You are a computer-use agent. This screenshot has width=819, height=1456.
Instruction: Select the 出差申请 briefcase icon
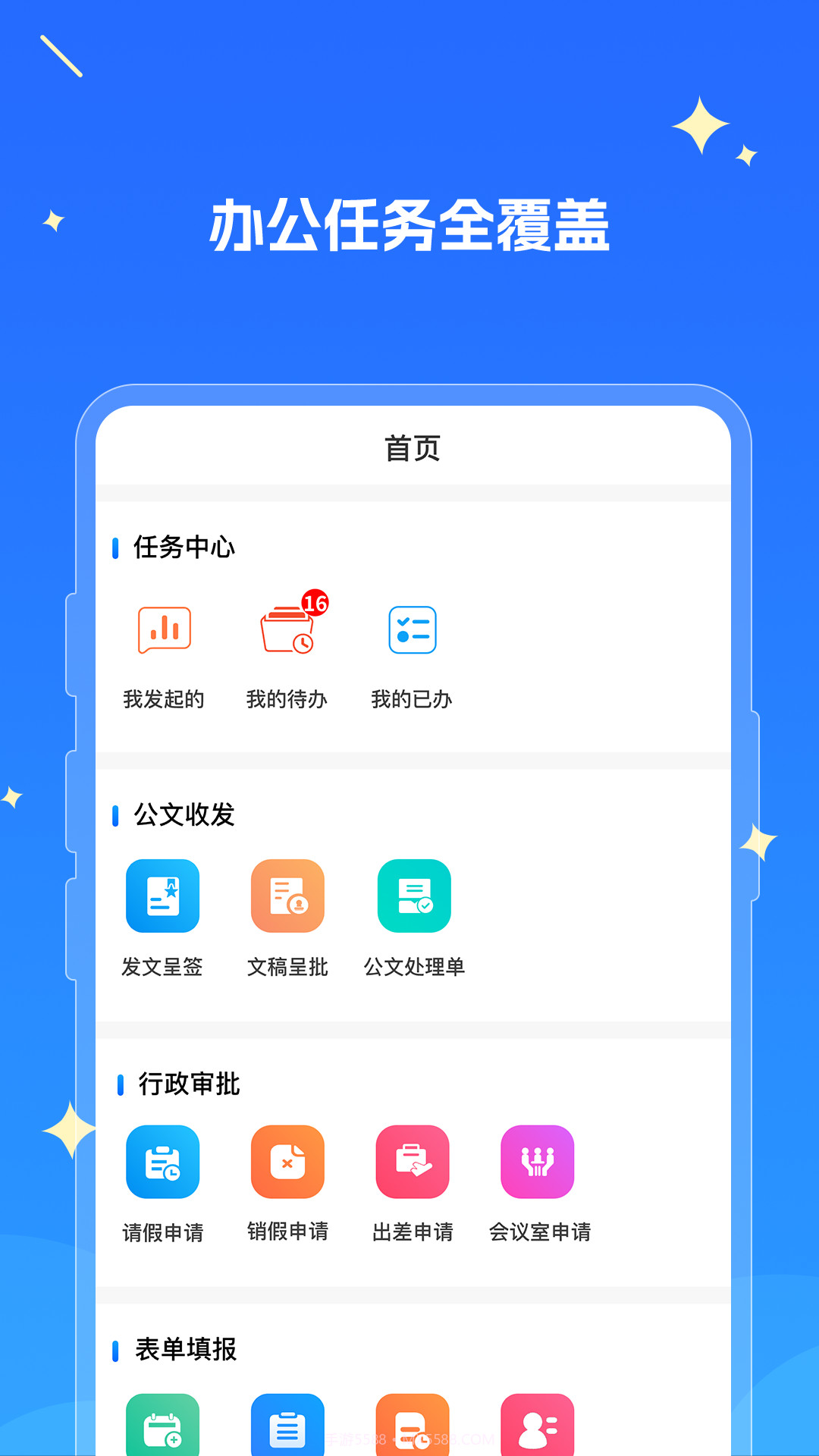(x=413, y=1162)
